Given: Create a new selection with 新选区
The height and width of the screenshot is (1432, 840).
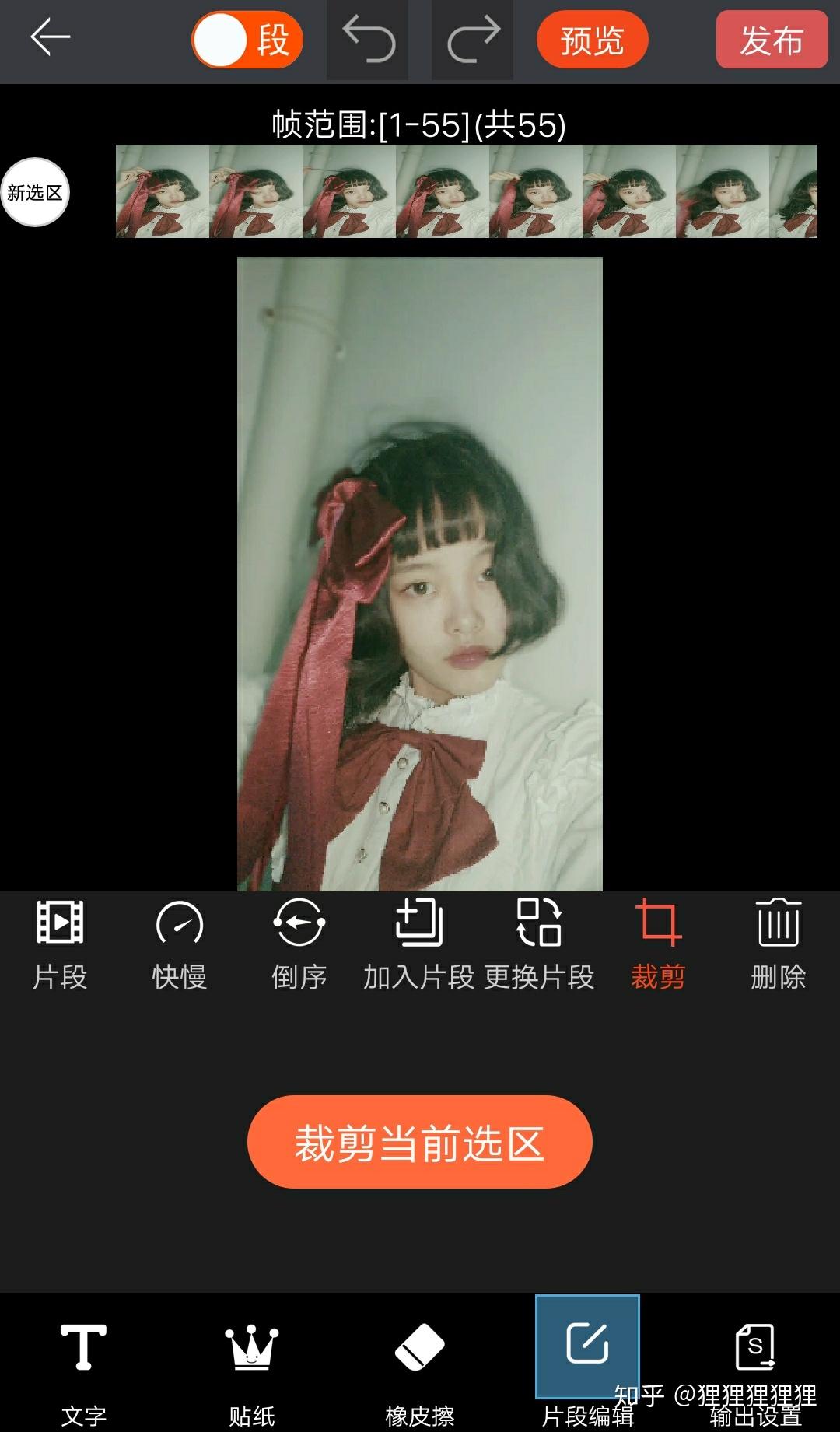Looking at the screenshot, I should coord(35,192).
